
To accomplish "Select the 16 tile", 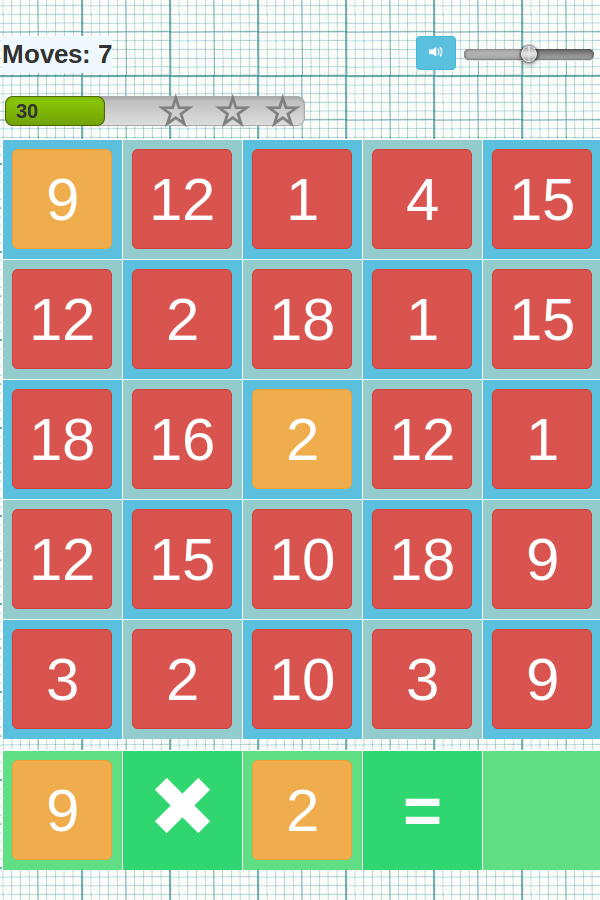I will point(182,439).
